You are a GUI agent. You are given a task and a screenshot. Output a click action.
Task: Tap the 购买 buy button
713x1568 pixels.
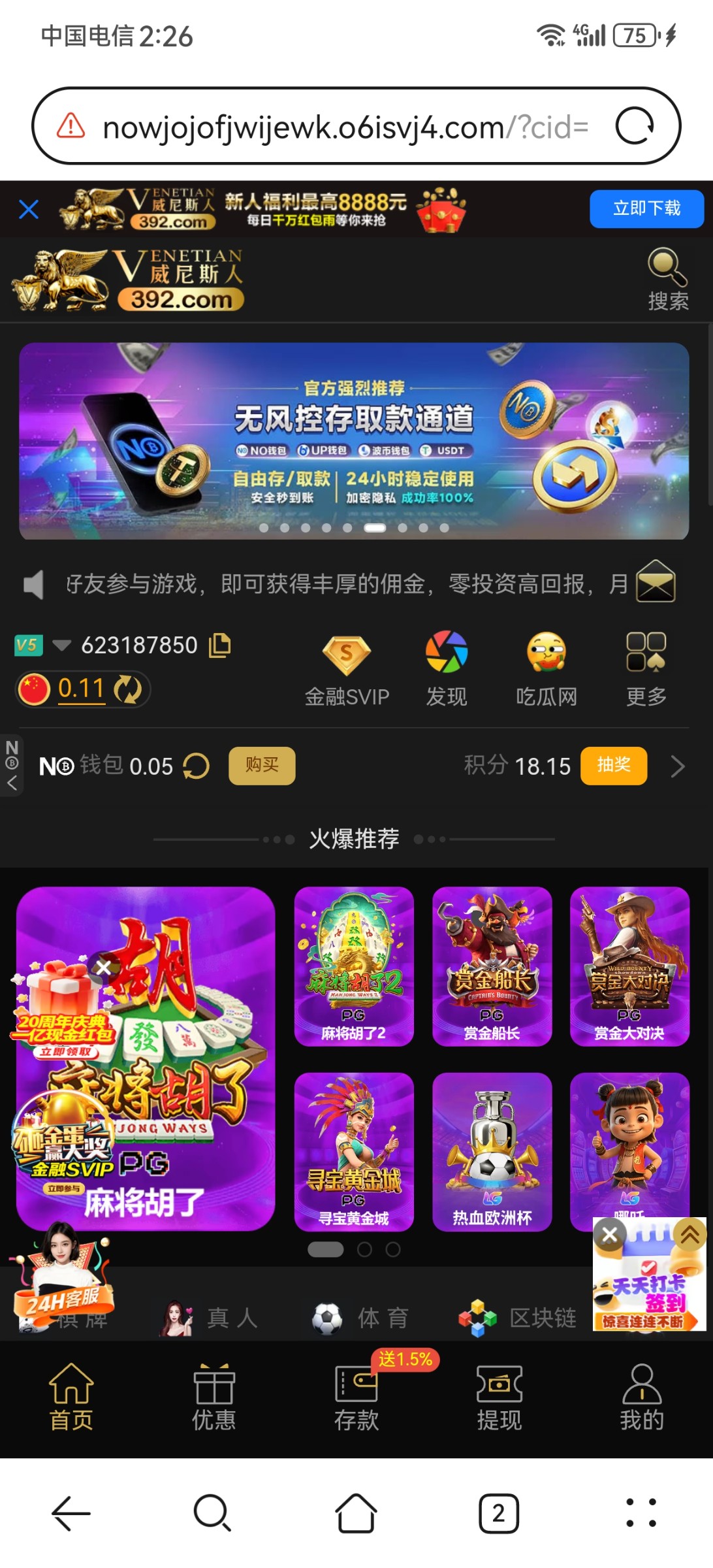[x=262, y=765]
